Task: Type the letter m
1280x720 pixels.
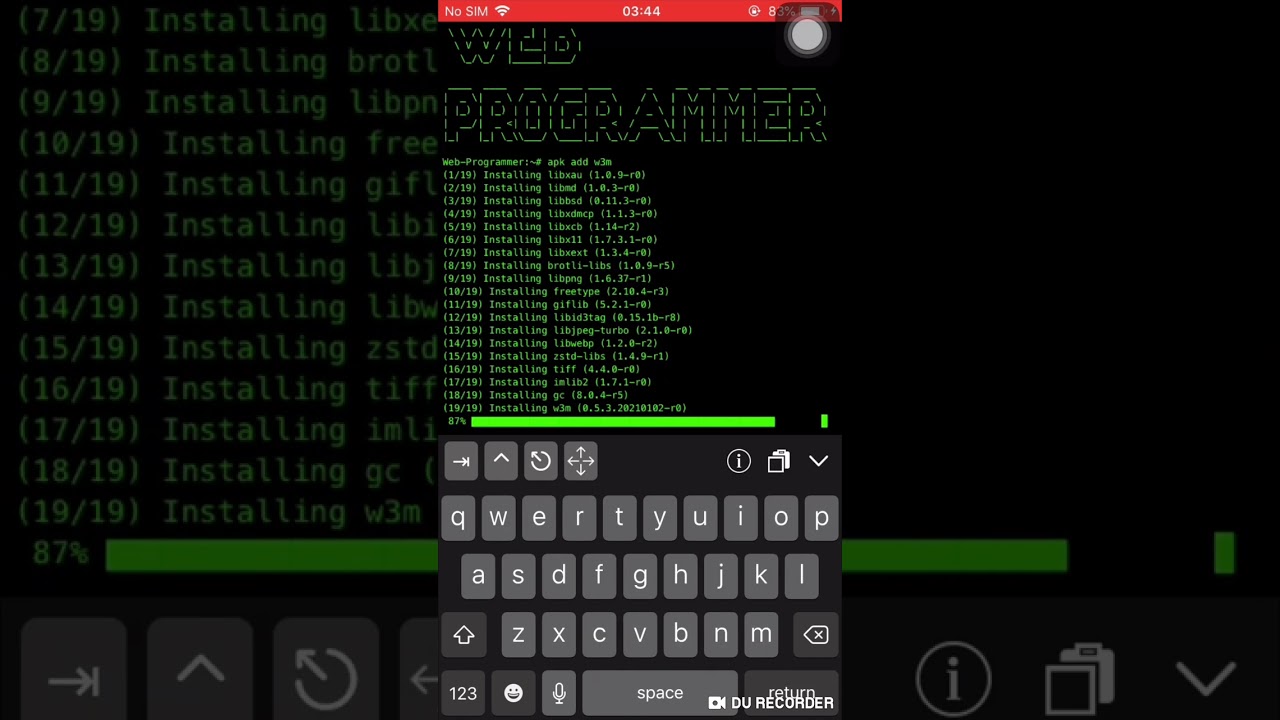Action: point(761,635)
